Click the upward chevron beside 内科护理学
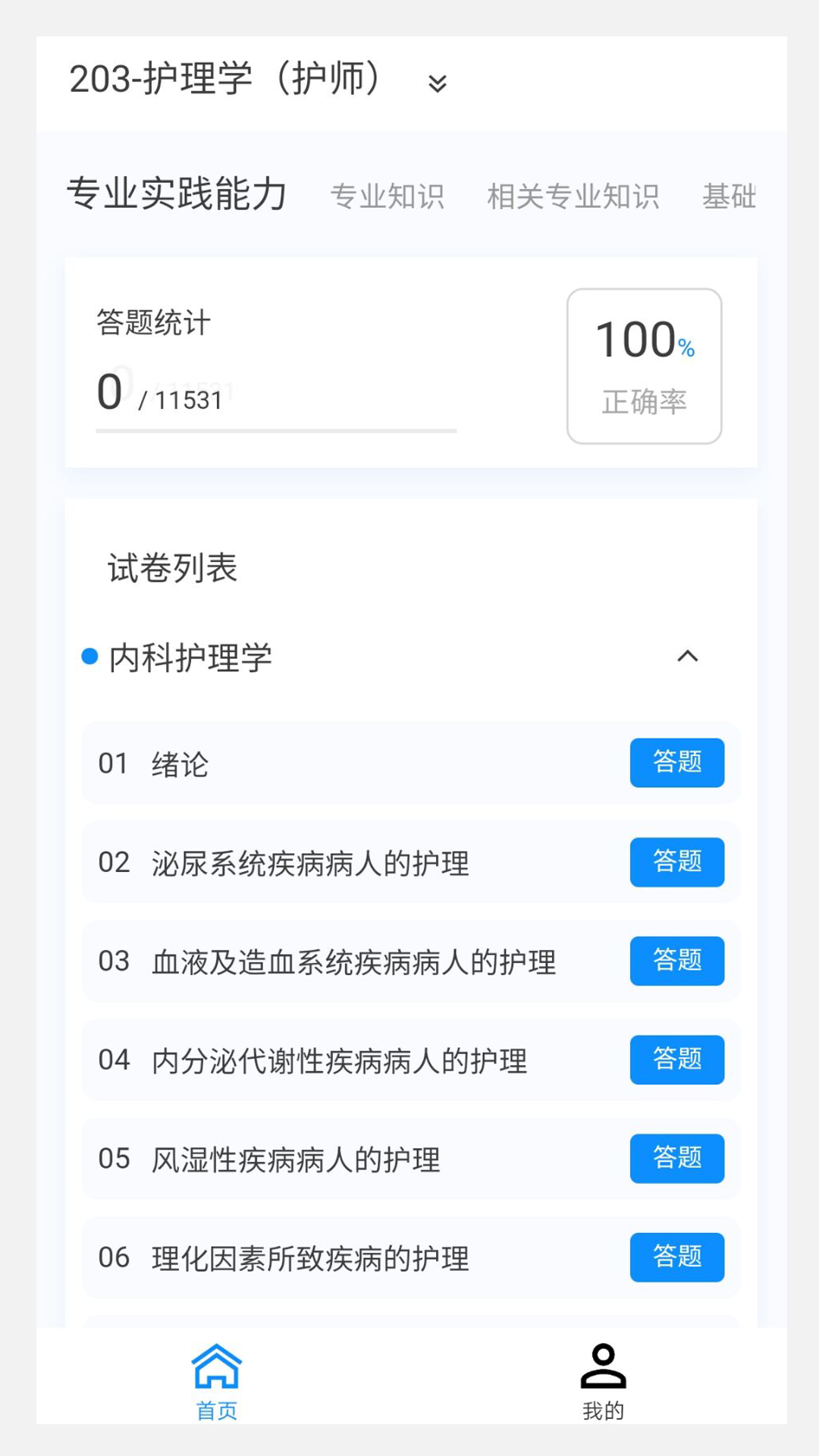819x1456 pixels. point(689,657)
